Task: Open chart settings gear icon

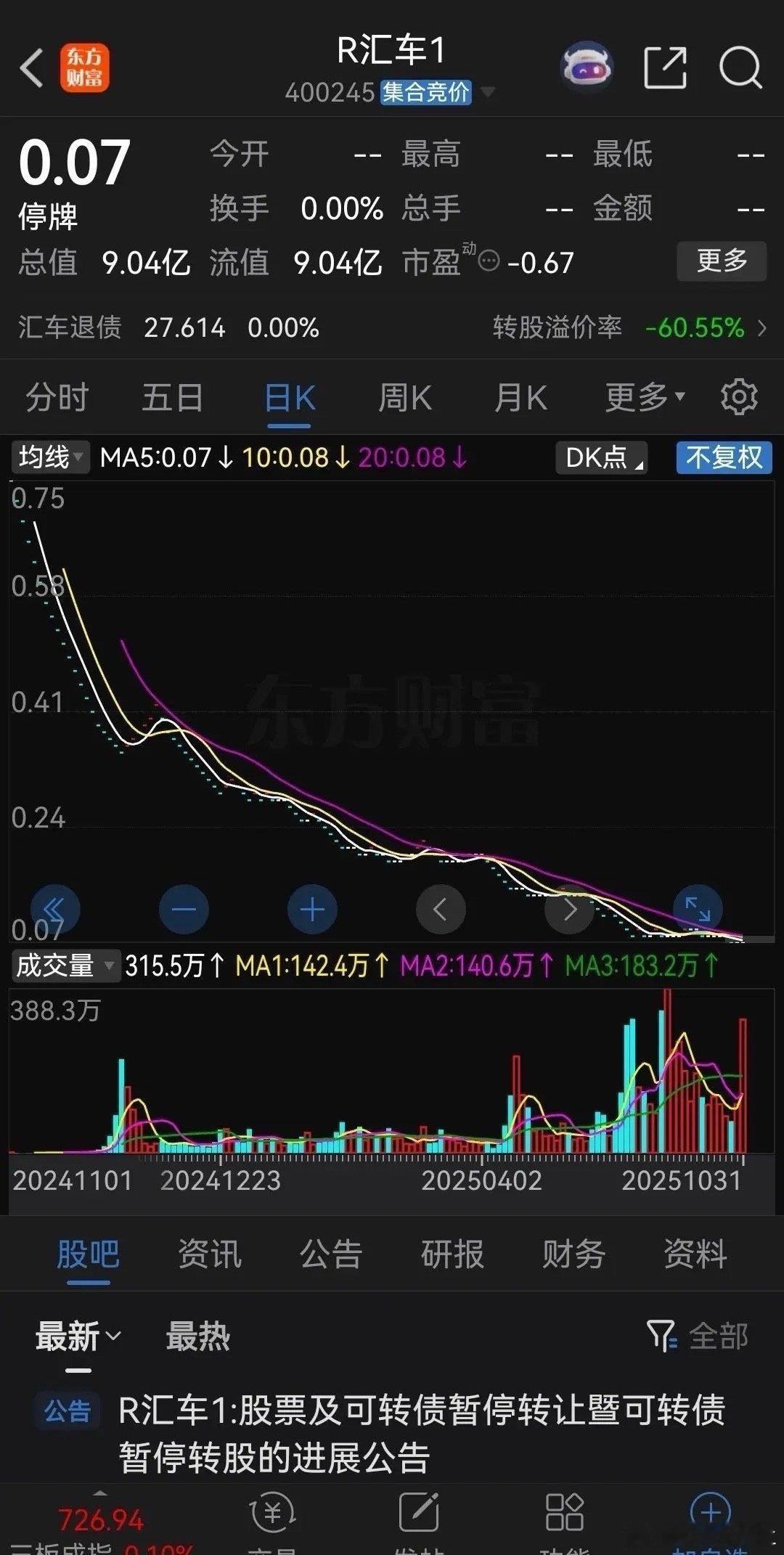Action: (739, 397)
